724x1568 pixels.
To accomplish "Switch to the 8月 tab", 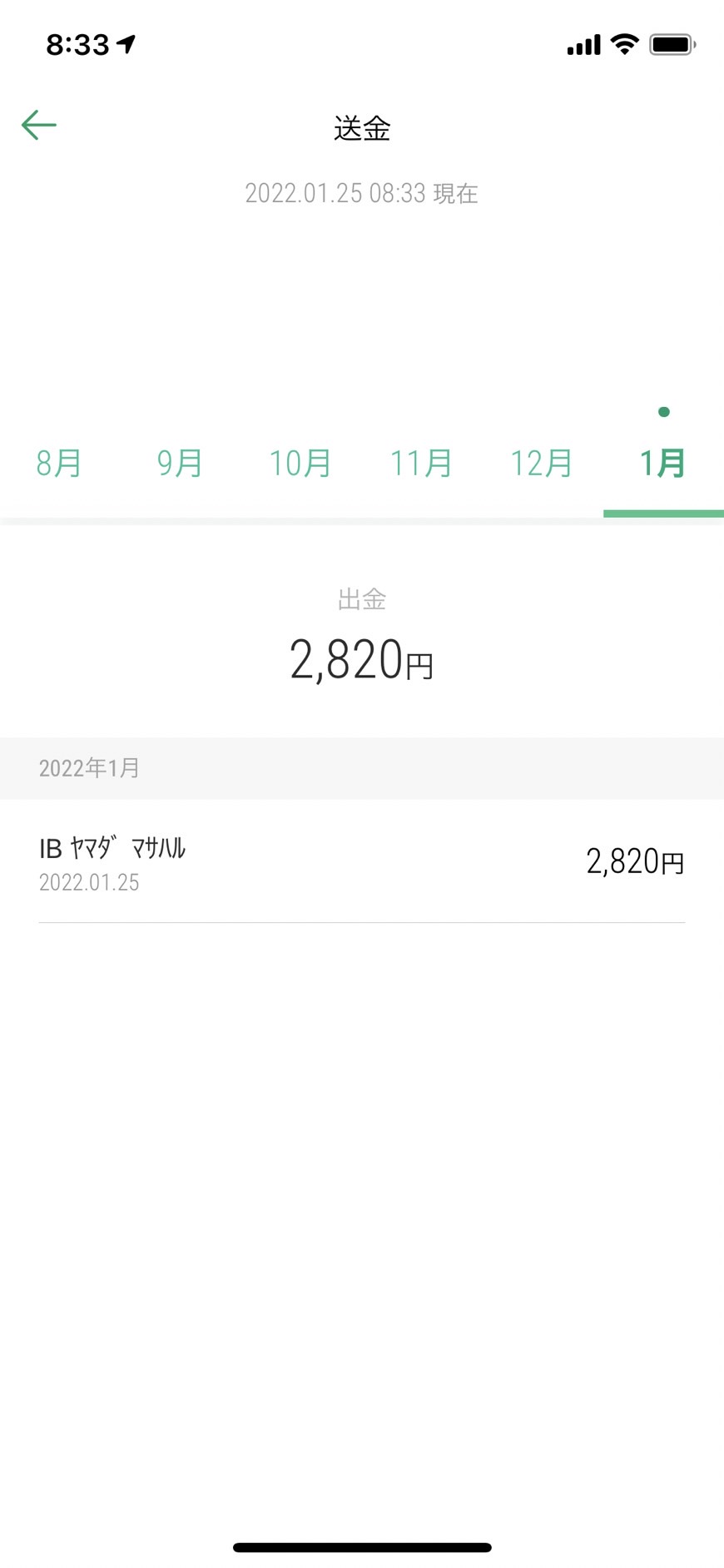I will point(60,463).
